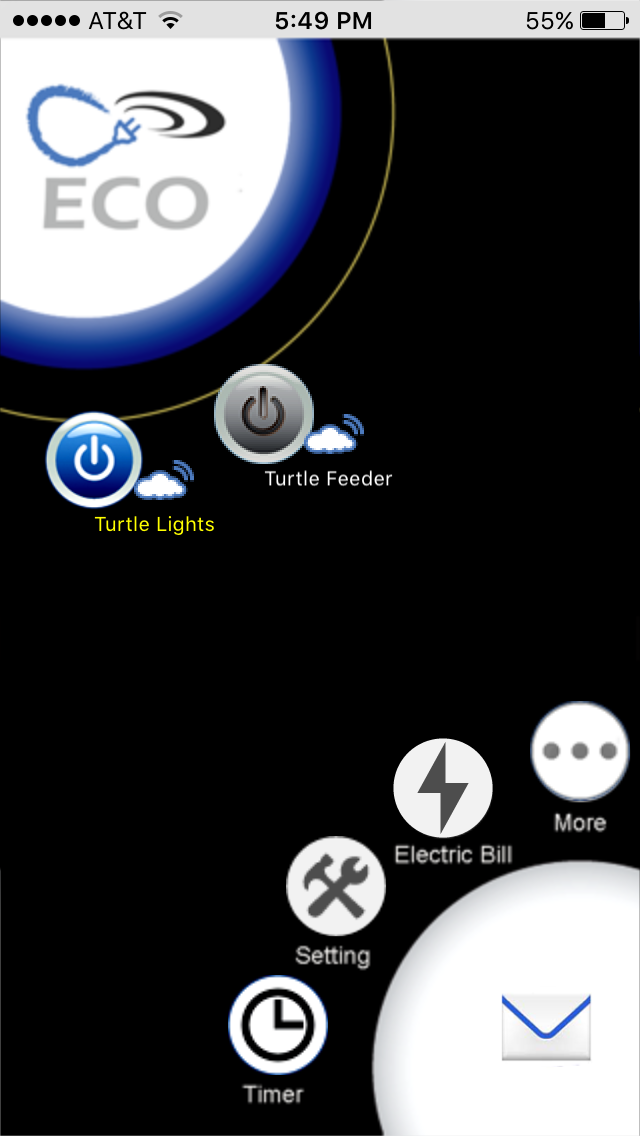Toggle the Turtle Lights power button

tap(93, 459)
